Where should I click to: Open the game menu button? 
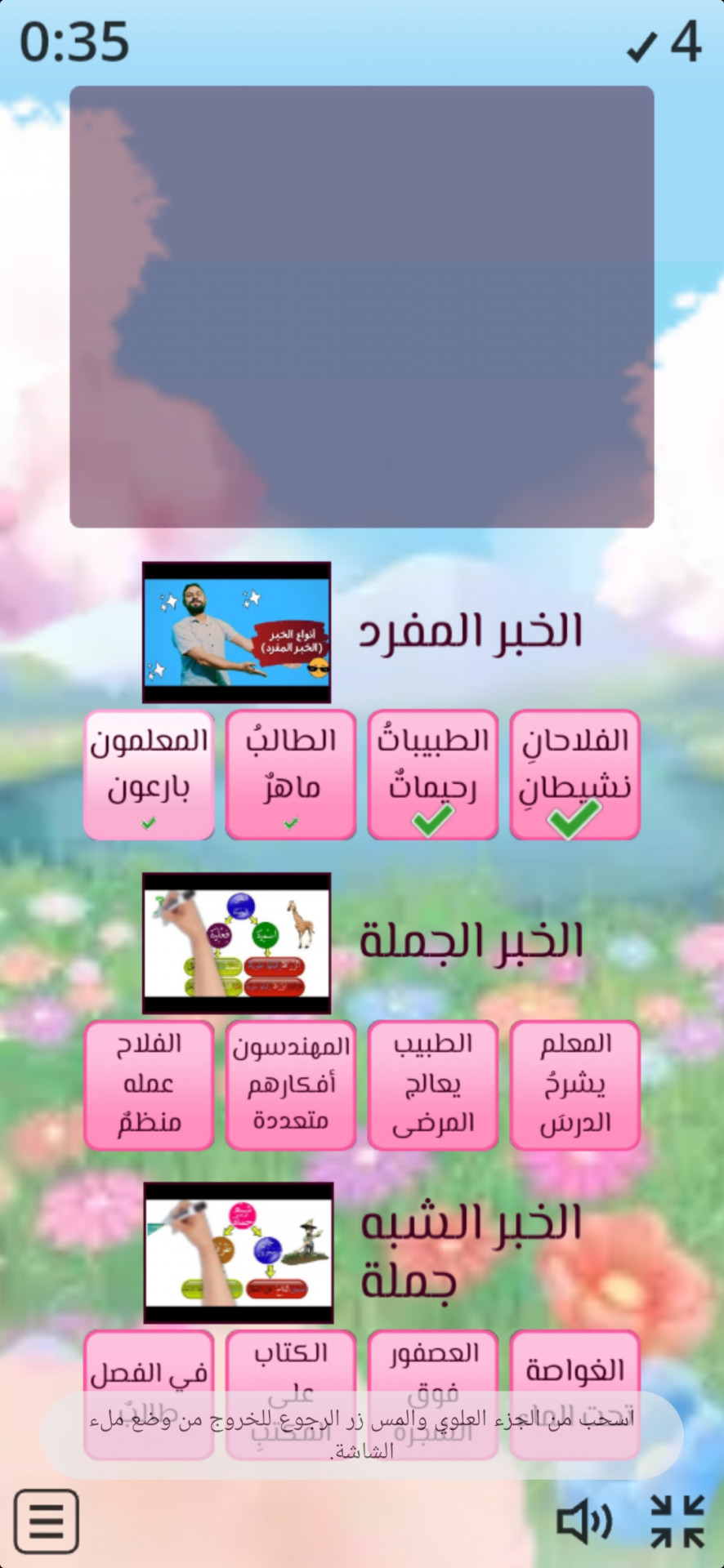47,1521
